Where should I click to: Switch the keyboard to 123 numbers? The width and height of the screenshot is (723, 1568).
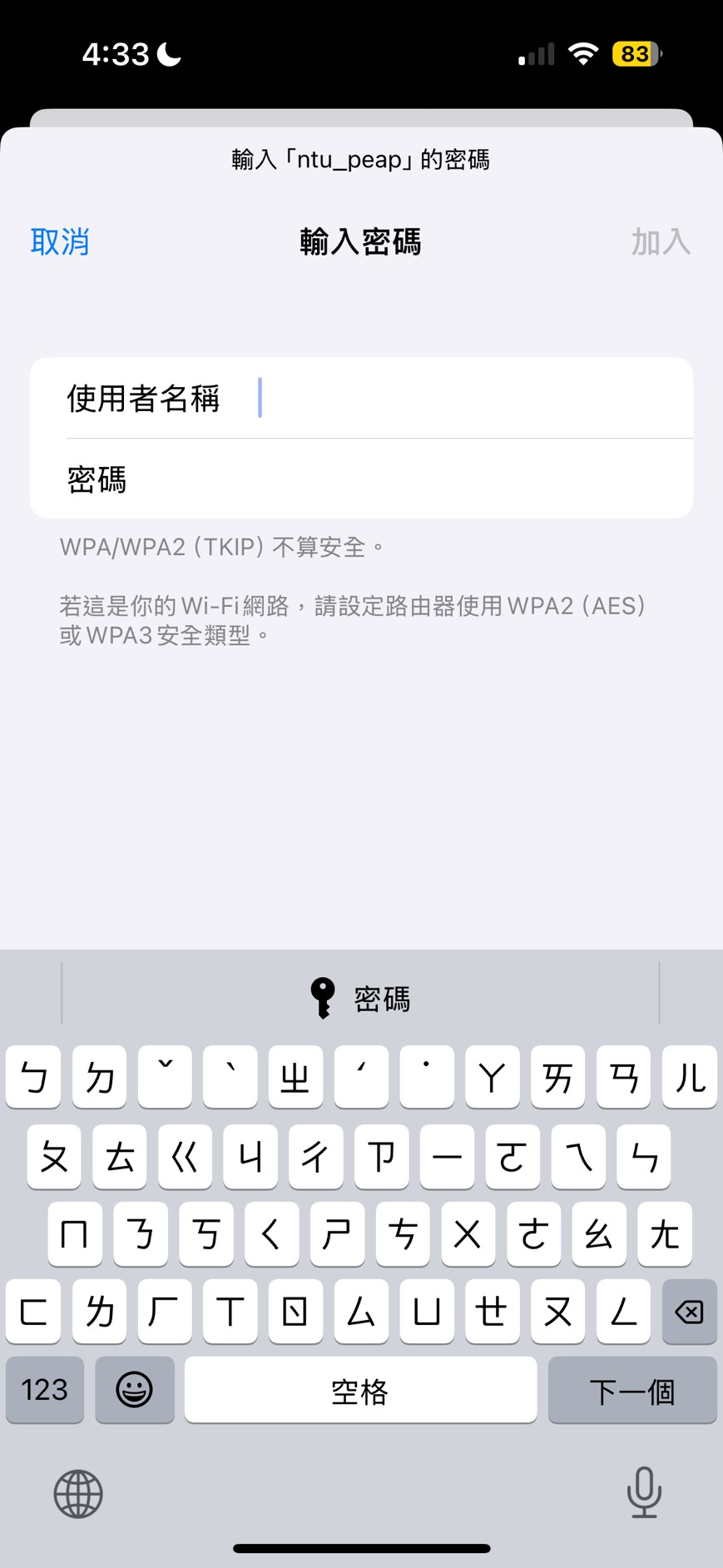pyautogui.click(x=45, y=1389)
